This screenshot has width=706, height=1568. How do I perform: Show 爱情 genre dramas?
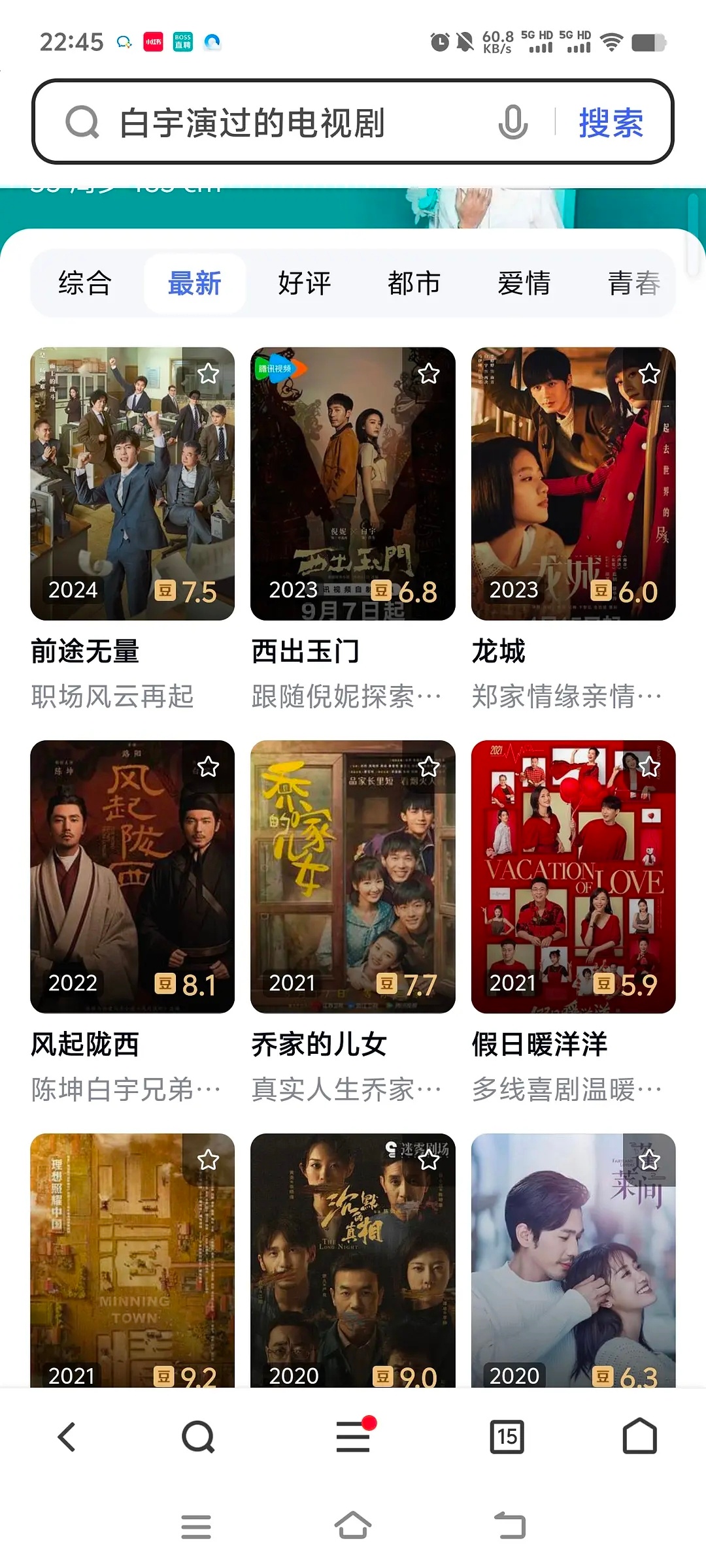coord(524,284)
